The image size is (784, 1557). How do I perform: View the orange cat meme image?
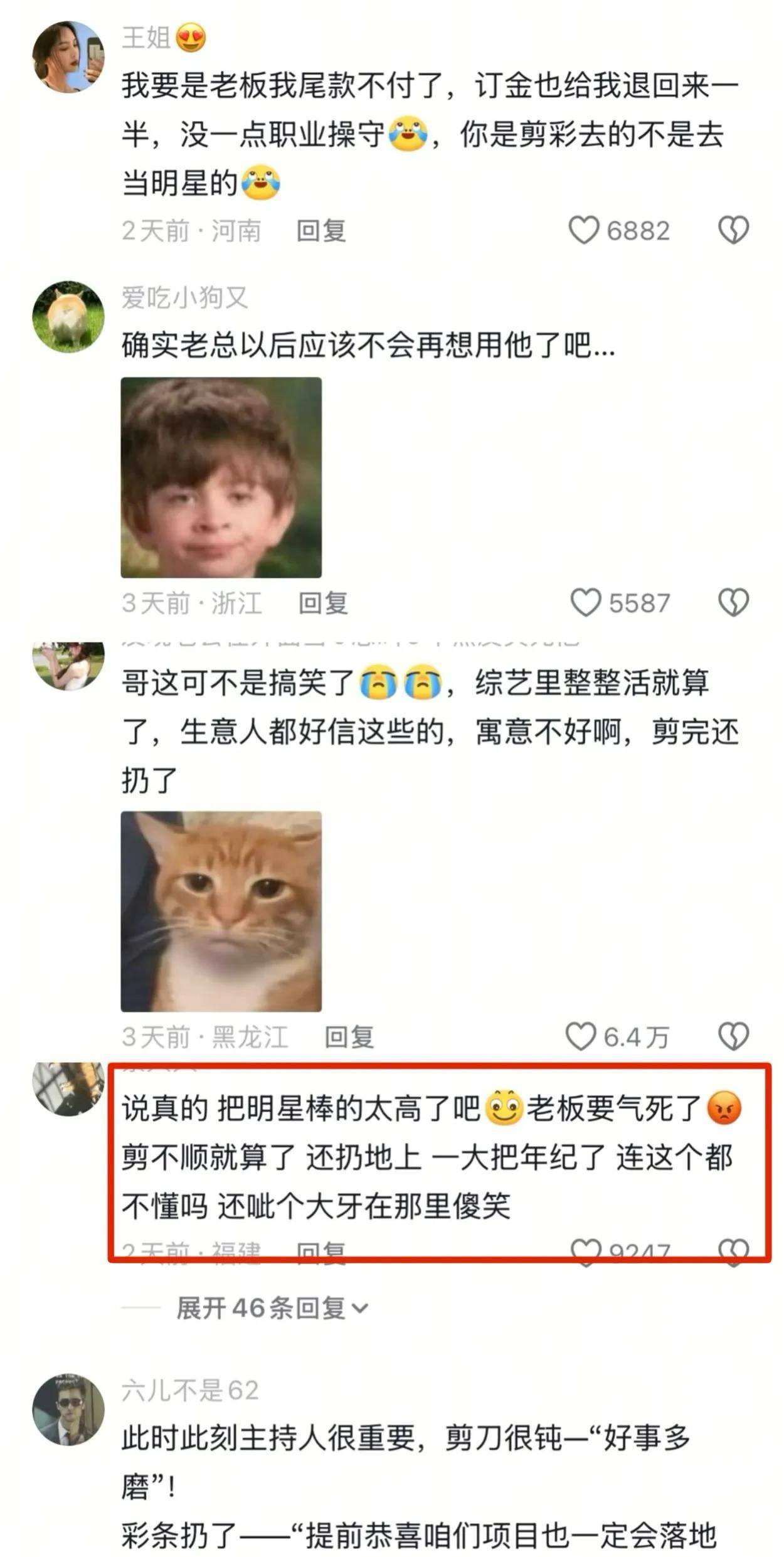(221, 911)
